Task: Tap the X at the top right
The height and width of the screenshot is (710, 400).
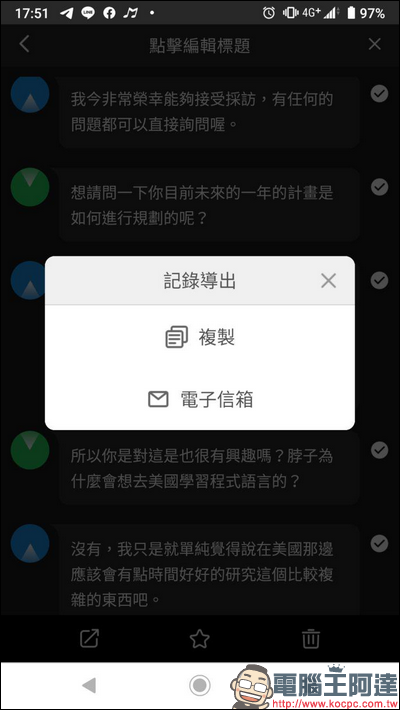Action: [x=374, y=44]
